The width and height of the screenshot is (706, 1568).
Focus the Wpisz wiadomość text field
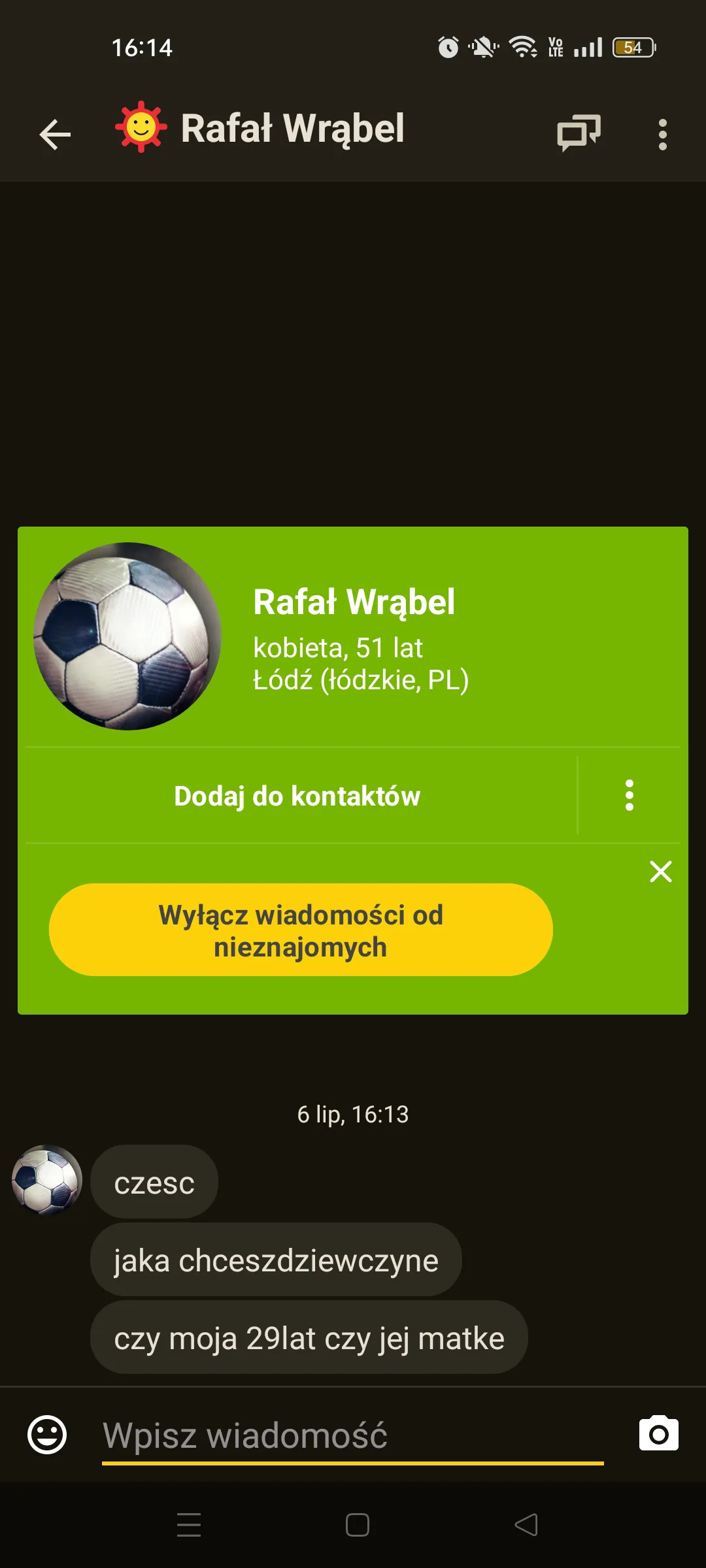[353, 1436]
